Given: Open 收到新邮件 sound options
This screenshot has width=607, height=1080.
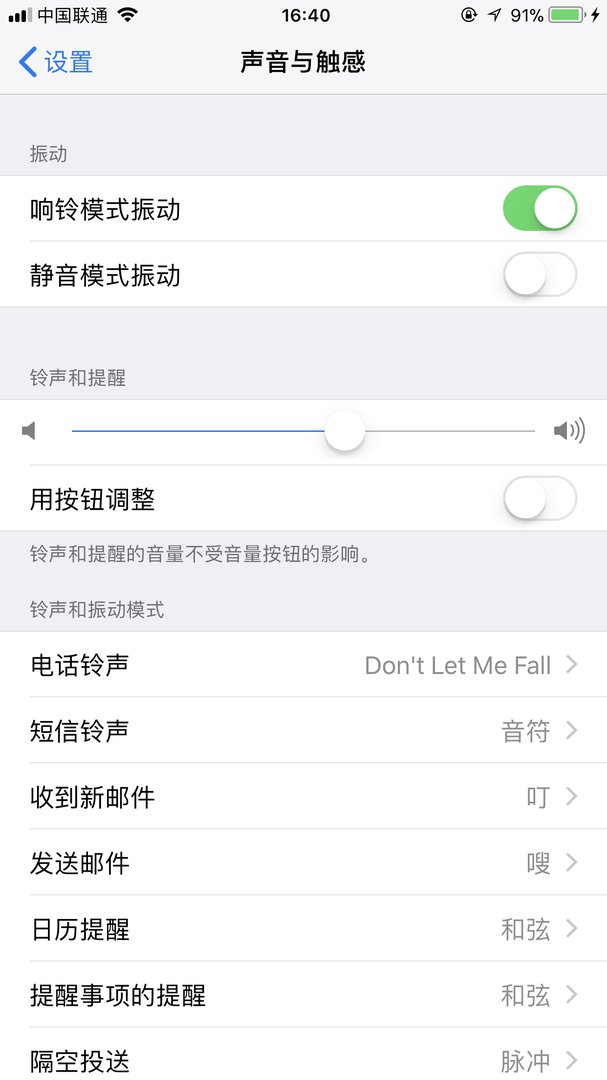Looking at the screenshot, I should click(x=303, y=797).
